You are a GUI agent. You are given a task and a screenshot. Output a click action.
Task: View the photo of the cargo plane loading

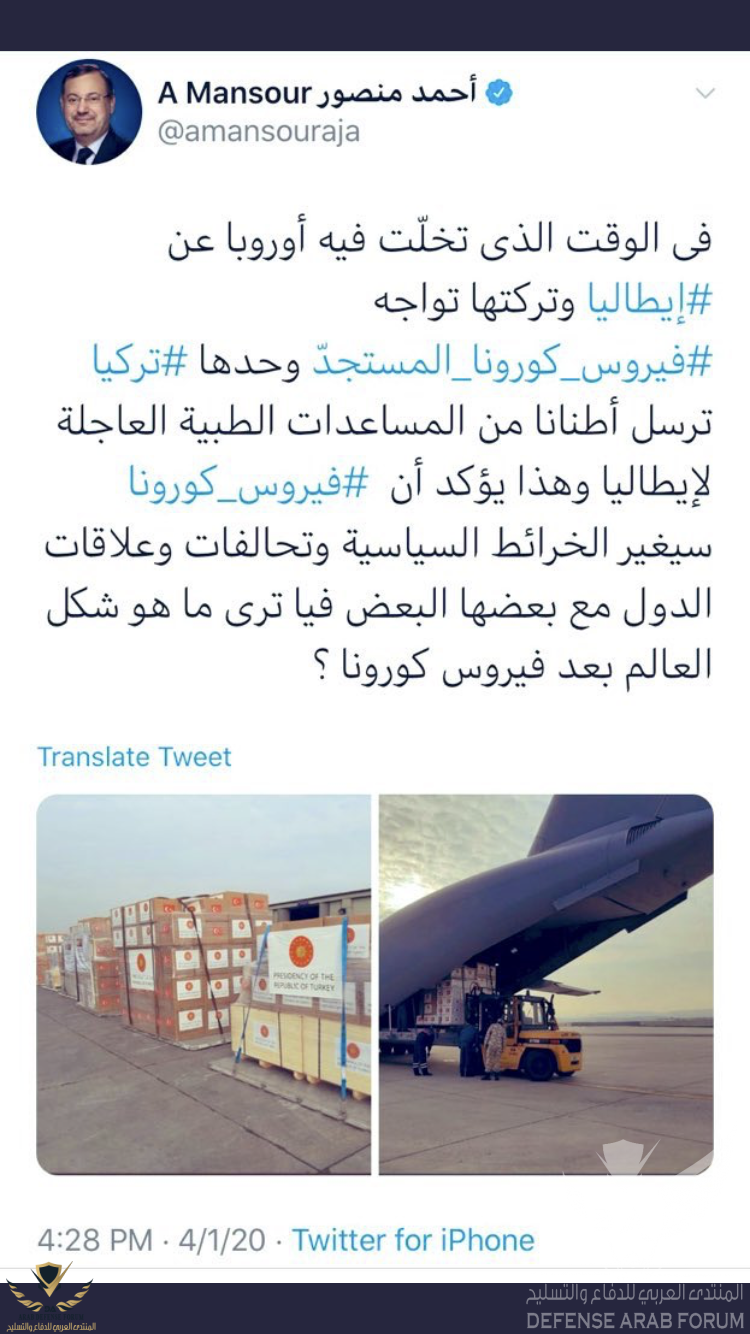click(546, 984)
